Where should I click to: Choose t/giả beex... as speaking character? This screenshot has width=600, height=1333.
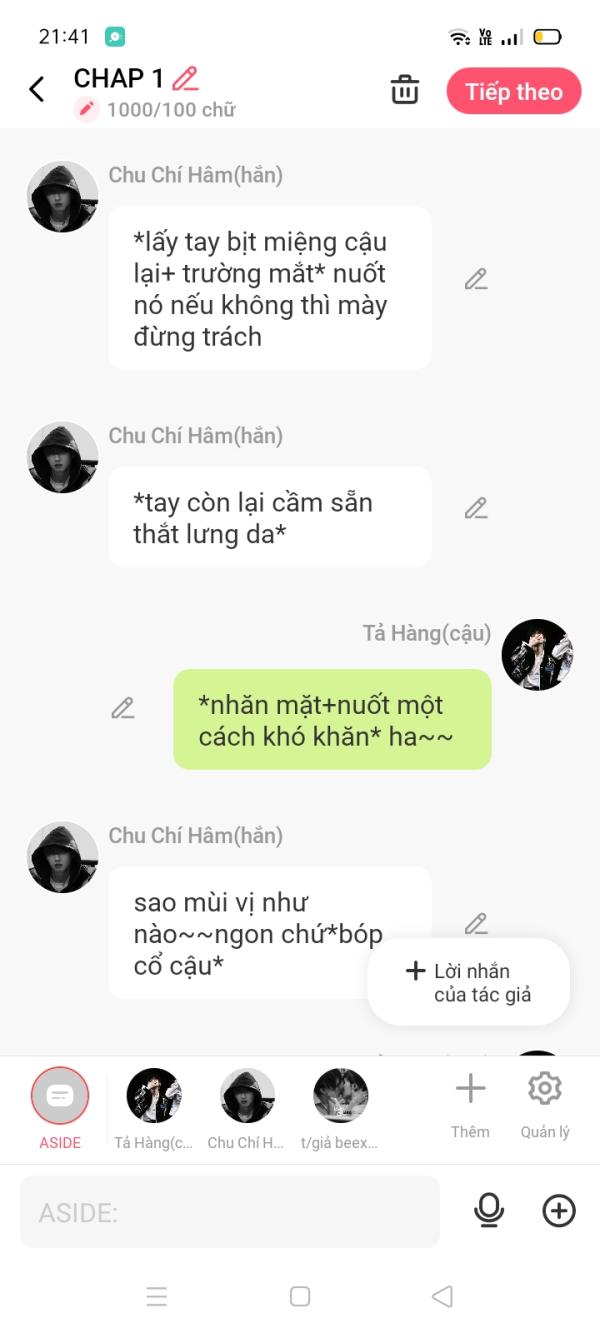pyautogui.click(x=340, y=1108)
